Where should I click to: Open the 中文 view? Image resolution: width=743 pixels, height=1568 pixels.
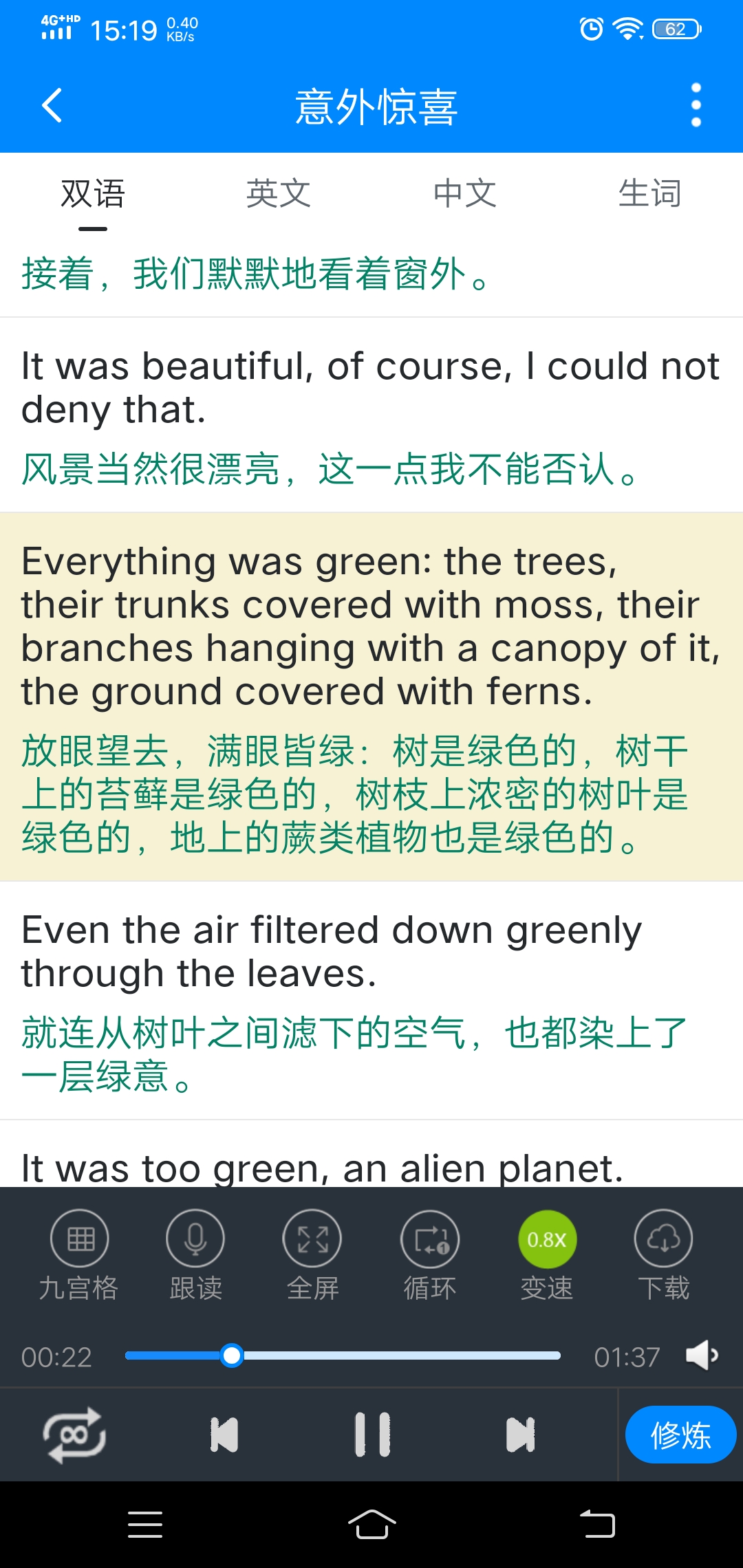(x=464, y=193)
